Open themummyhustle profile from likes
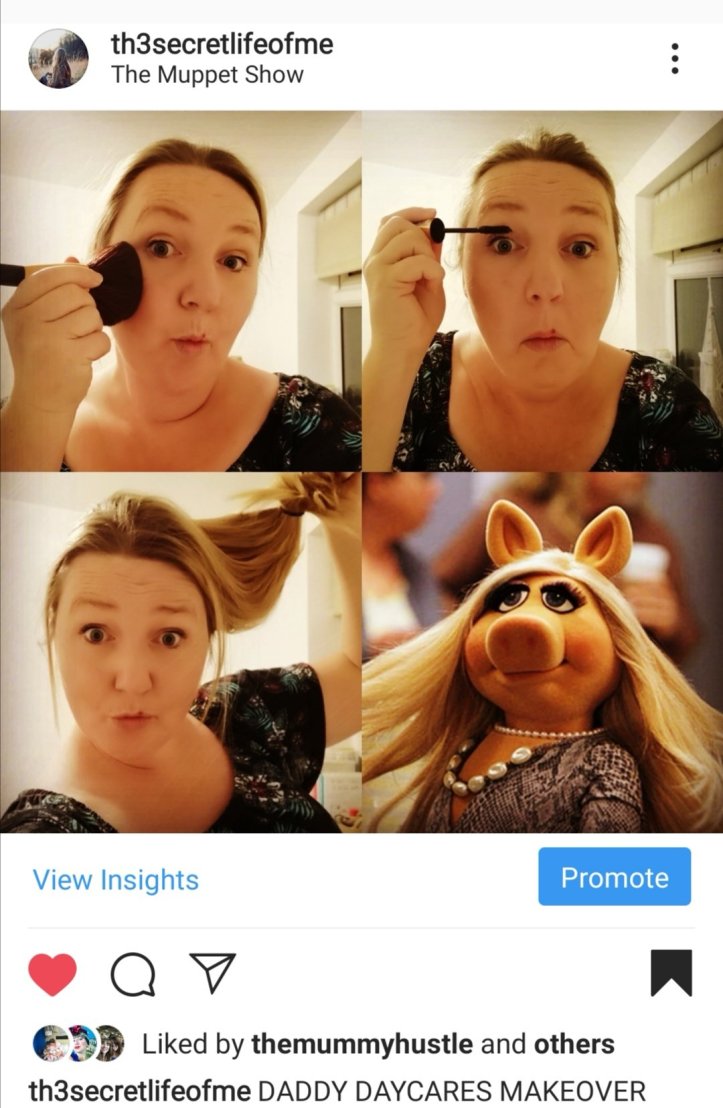The height and width of the screenshot is (1108, 723). tap(362, 1044)
